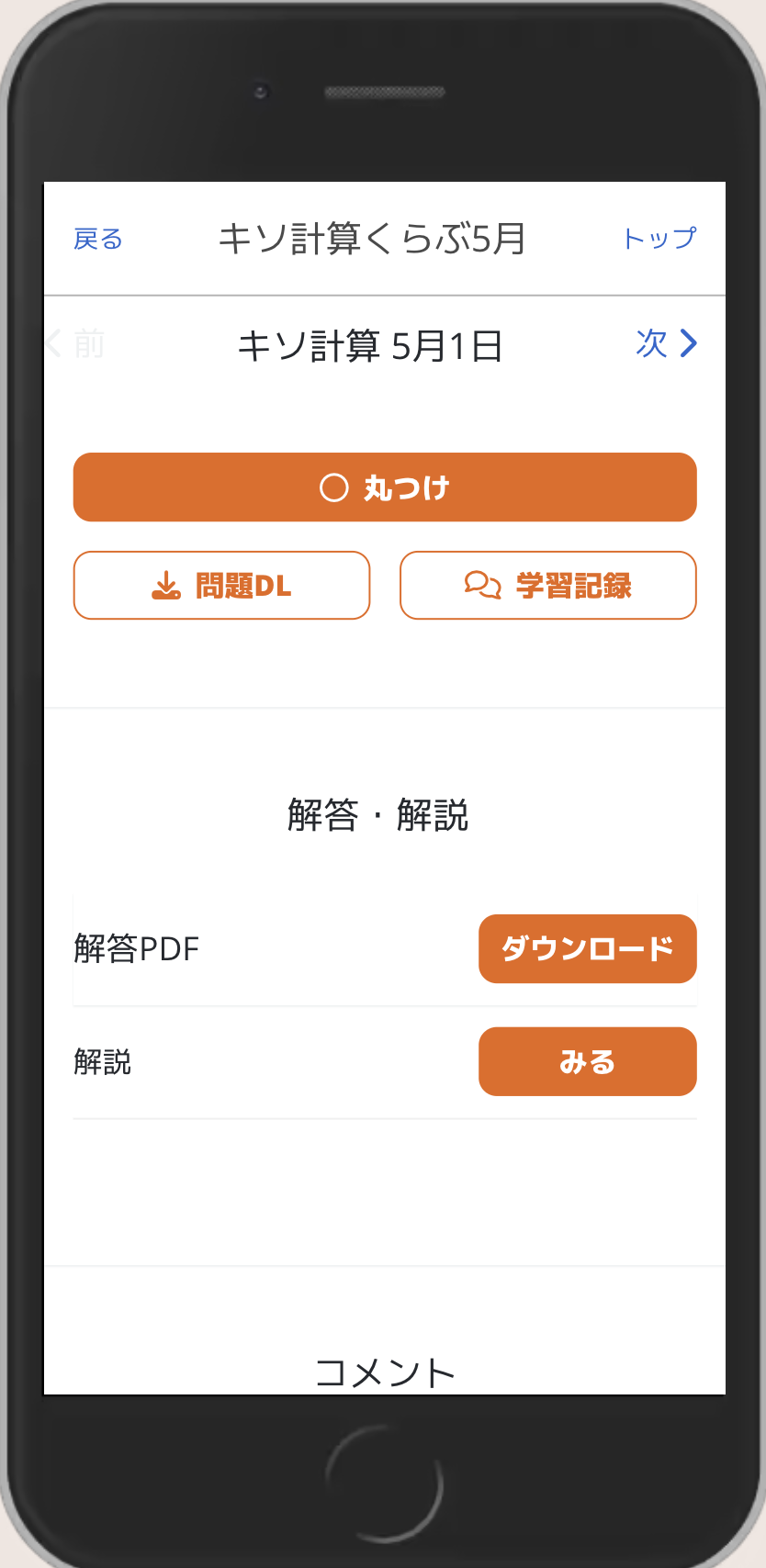
Task: Tap the download icon on 問題DL button
Action: click(165, 585)
